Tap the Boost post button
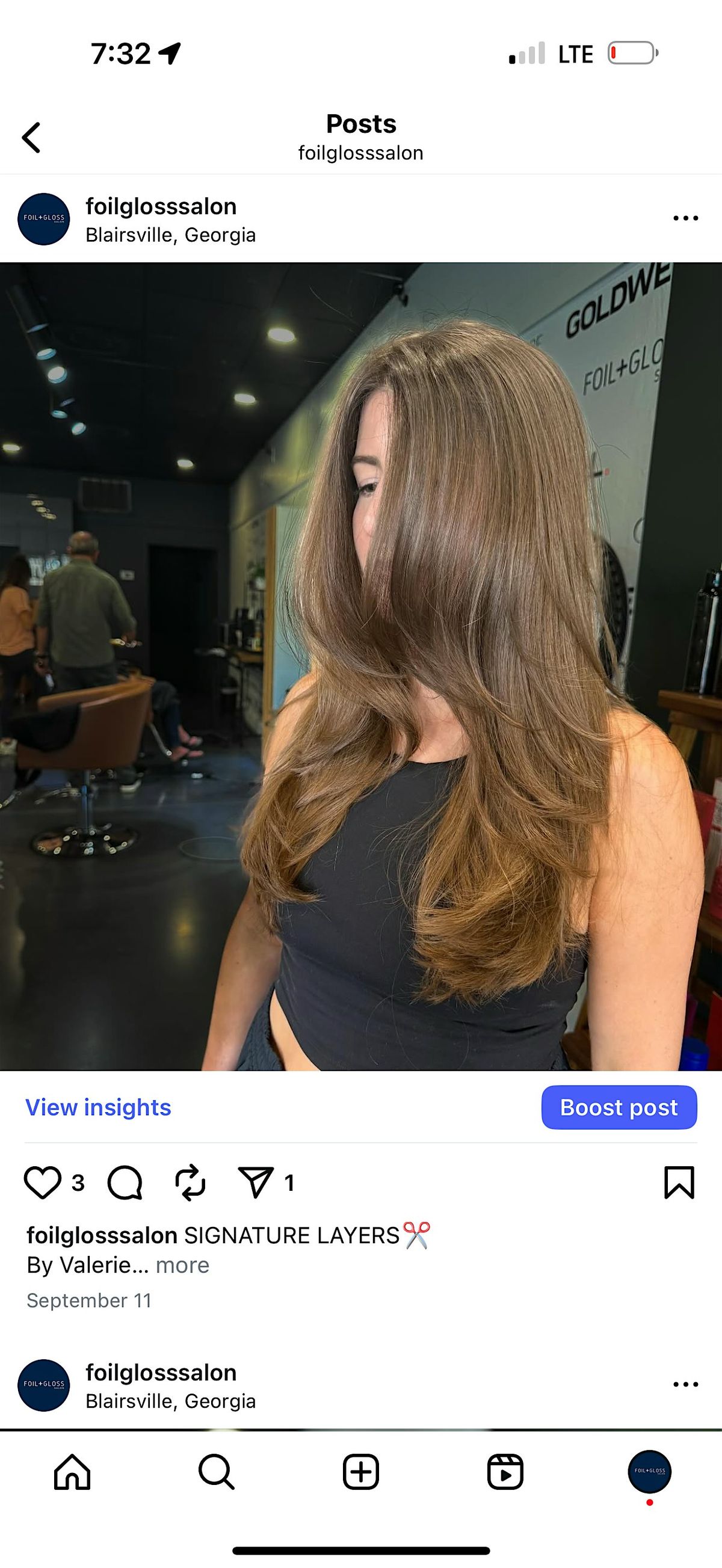This screenshot has width=722, height=1568. click(x=619, y=1107)
